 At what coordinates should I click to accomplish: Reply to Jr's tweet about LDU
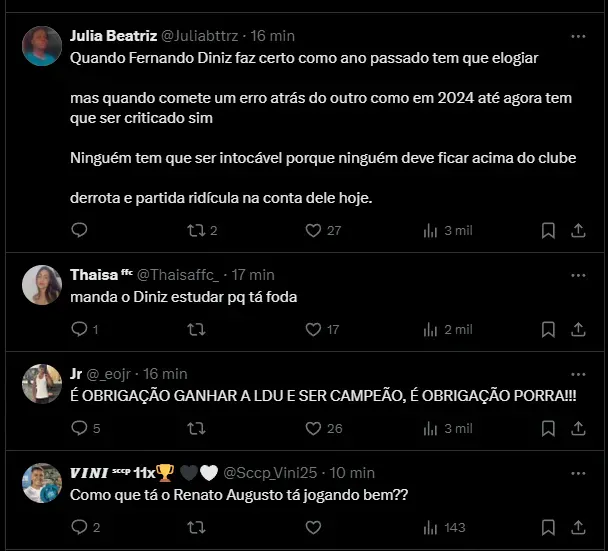tap(80, 428)
